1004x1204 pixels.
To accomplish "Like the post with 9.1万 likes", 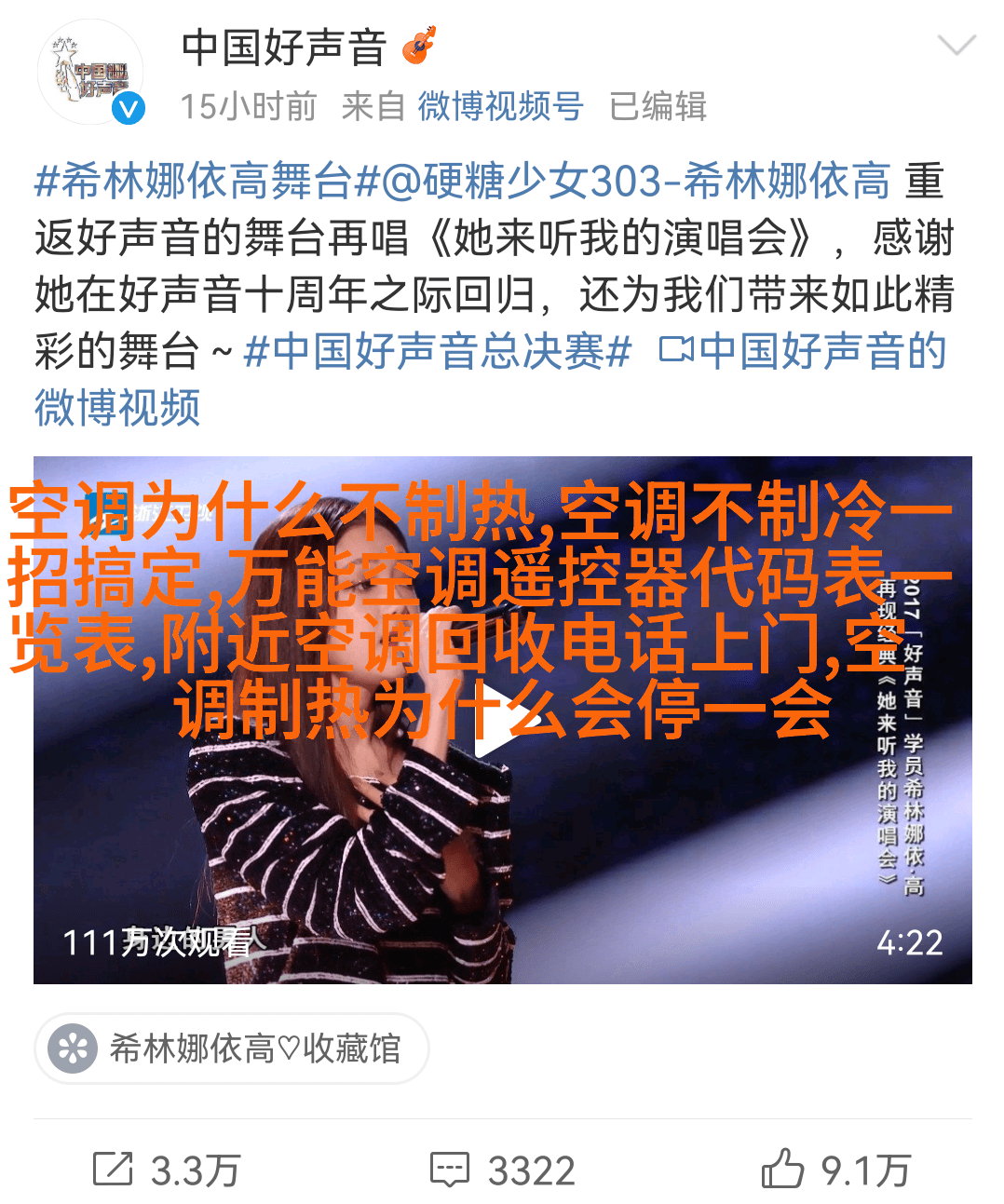I will [835, 1170].
